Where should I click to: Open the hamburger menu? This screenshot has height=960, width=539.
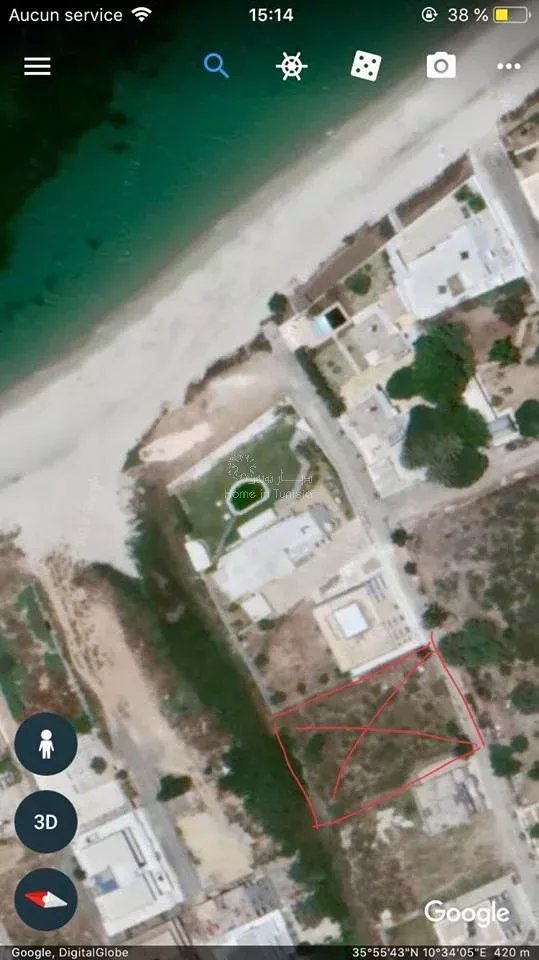coord(37,66)
